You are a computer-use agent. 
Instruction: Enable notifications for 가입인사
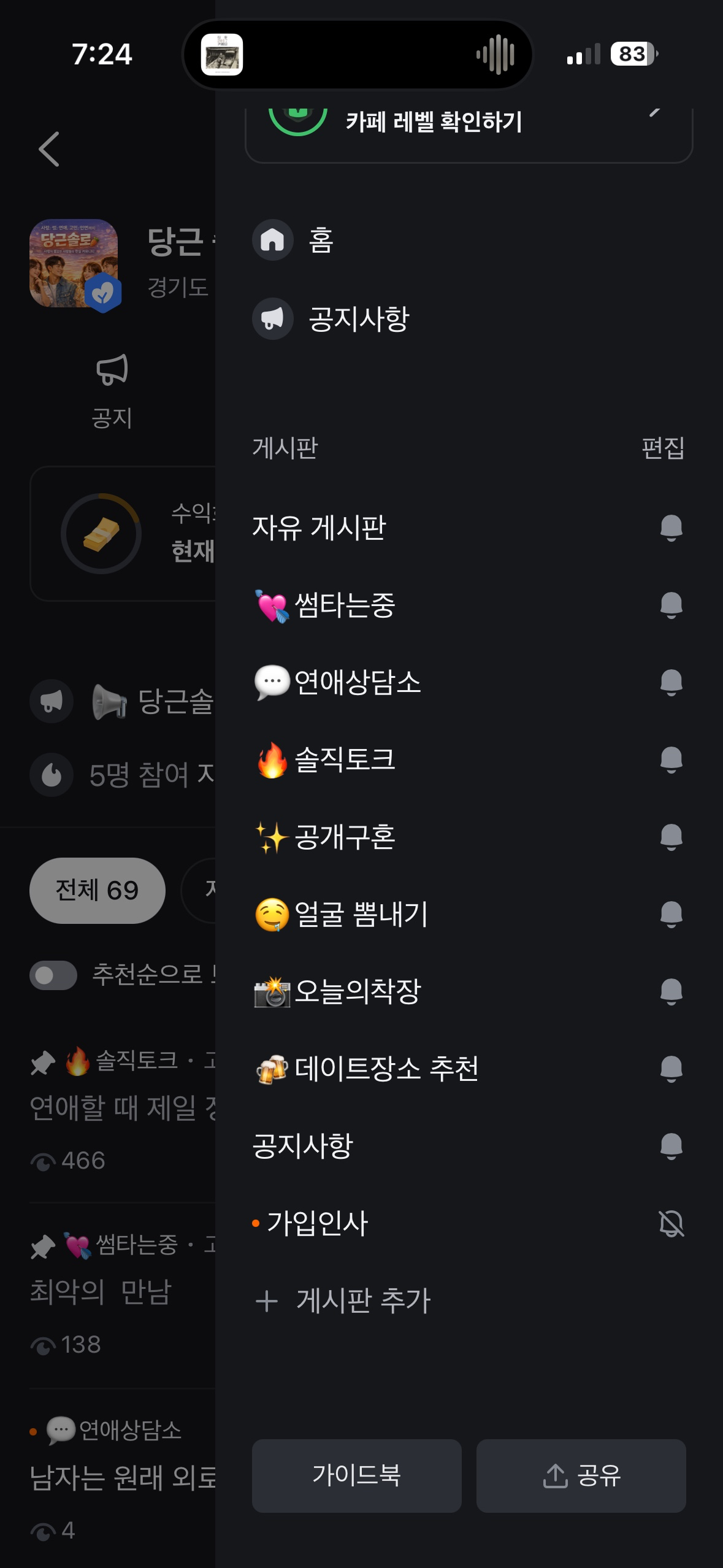click(x=671, y=1223)
